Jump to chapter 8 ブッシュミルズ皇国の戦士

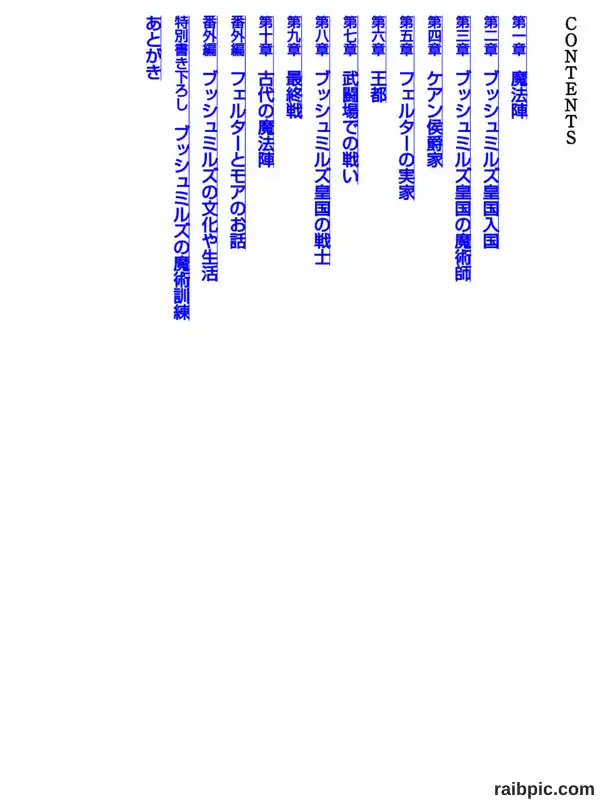322,140
